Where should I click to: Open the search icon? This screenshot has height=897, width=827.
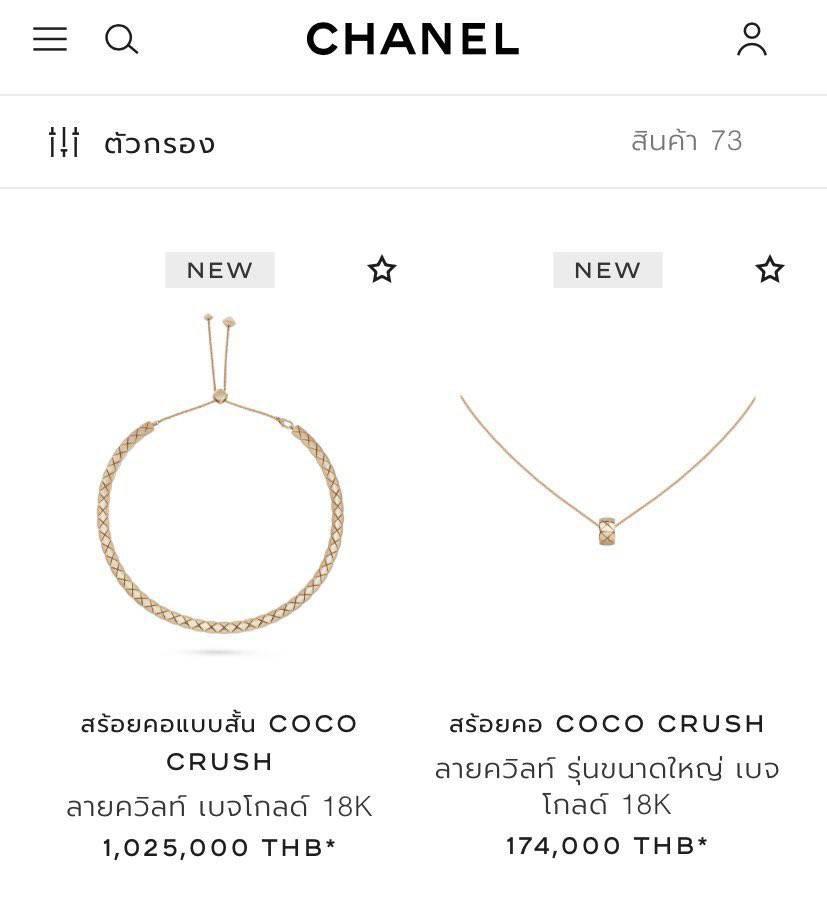(x=121, y=39)
